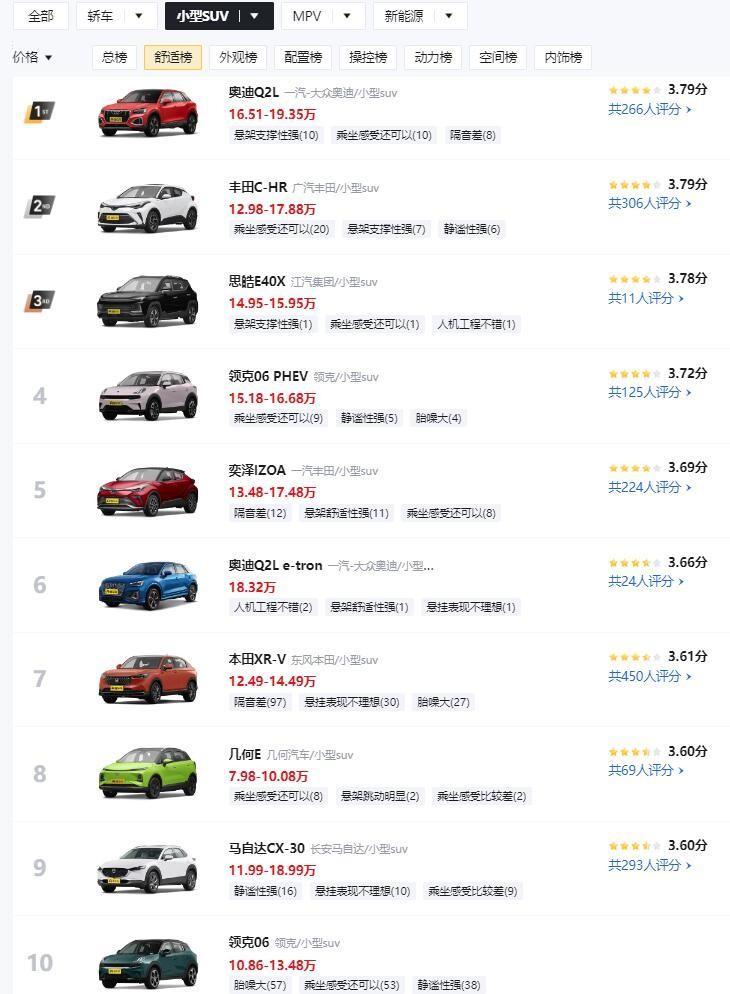Select the 全部 category filter
730x994 pixels.
point(40,16)
